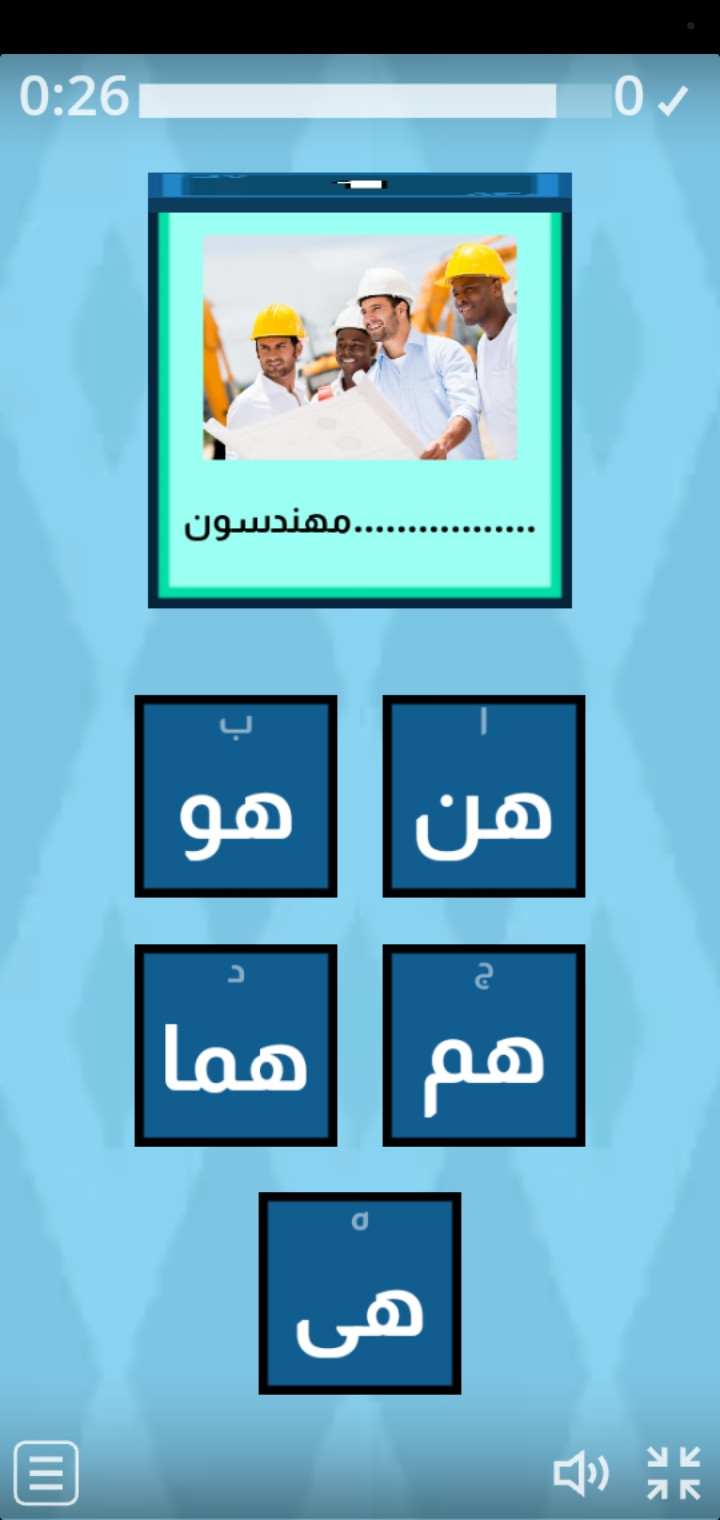Select answer هما
The width and height of the screenshot is (720, 1520).
(x=236, y=1045)
